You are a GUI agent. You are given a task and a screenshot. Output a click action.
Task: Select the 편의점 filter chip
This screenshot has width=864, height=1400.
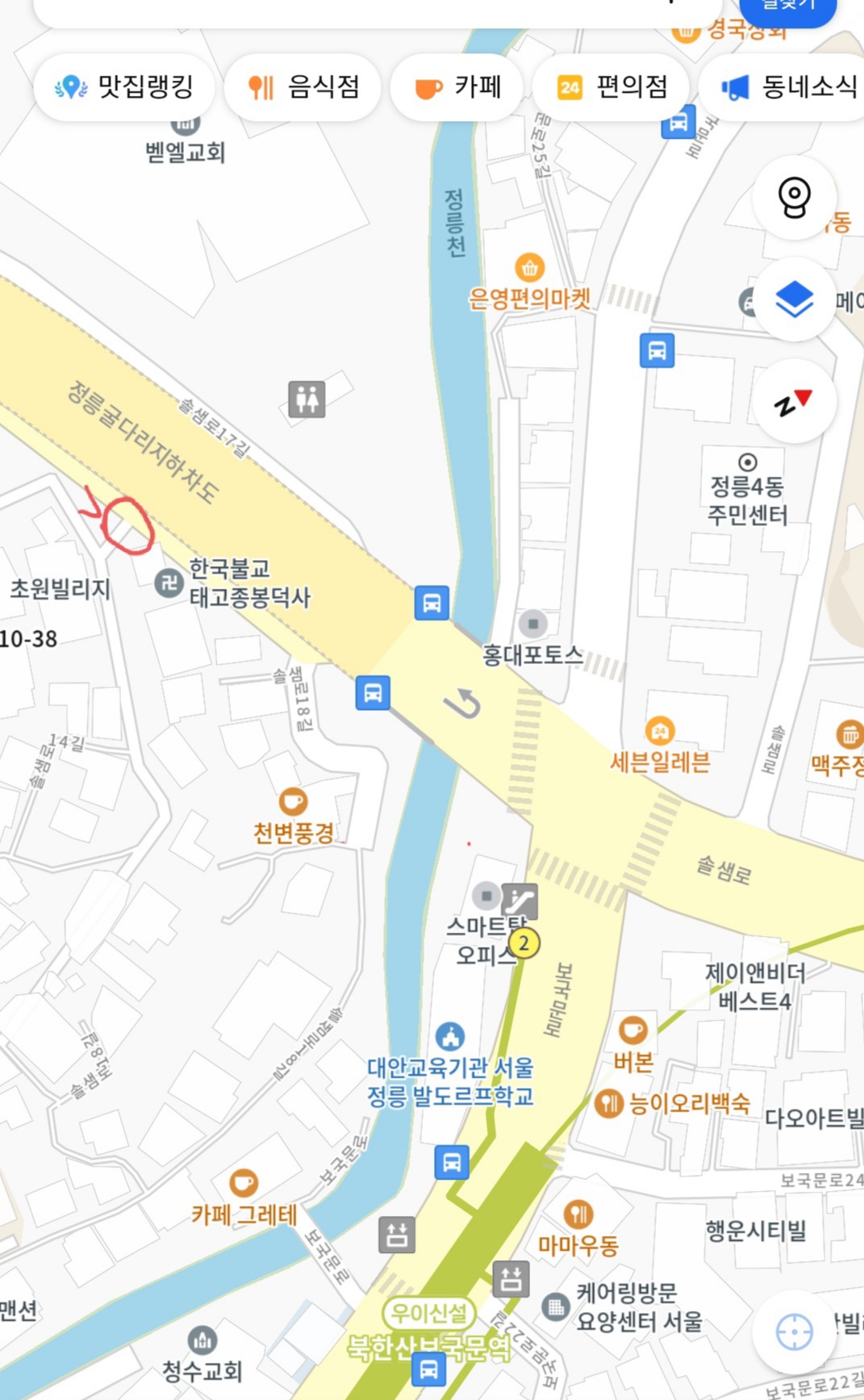611,87
